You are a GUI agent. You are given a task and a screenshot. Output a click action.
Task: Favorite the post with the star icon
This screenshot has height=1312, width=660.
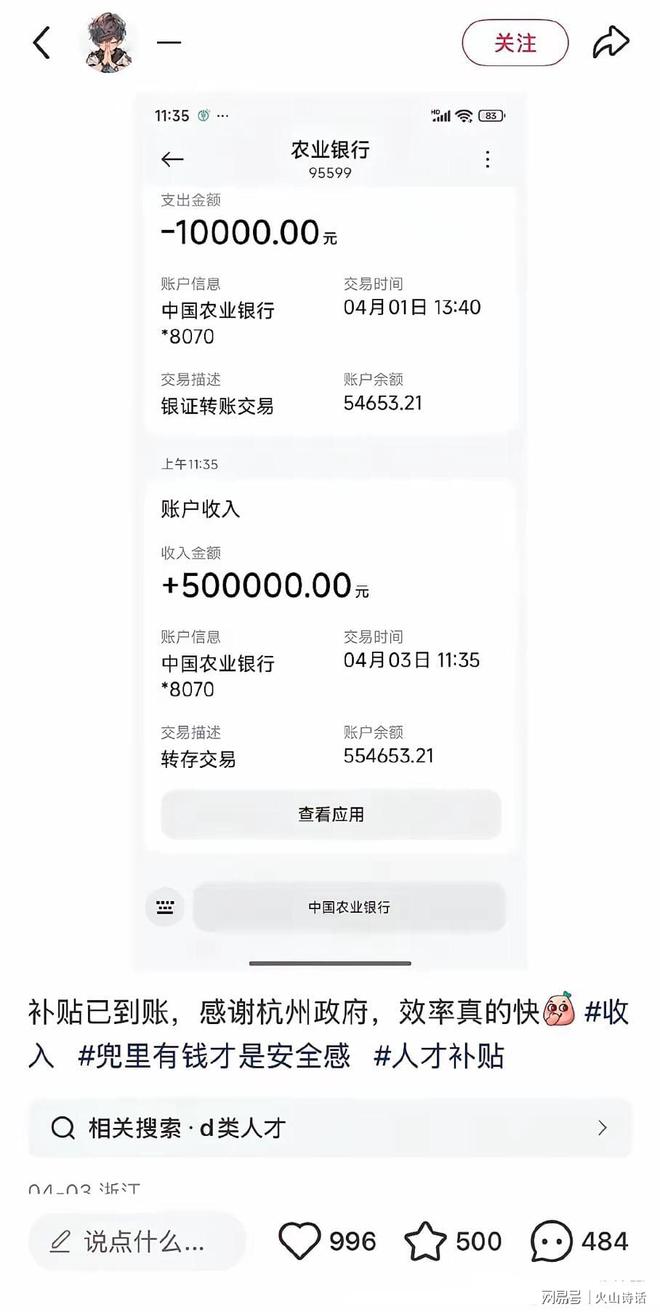point(425,1242)
